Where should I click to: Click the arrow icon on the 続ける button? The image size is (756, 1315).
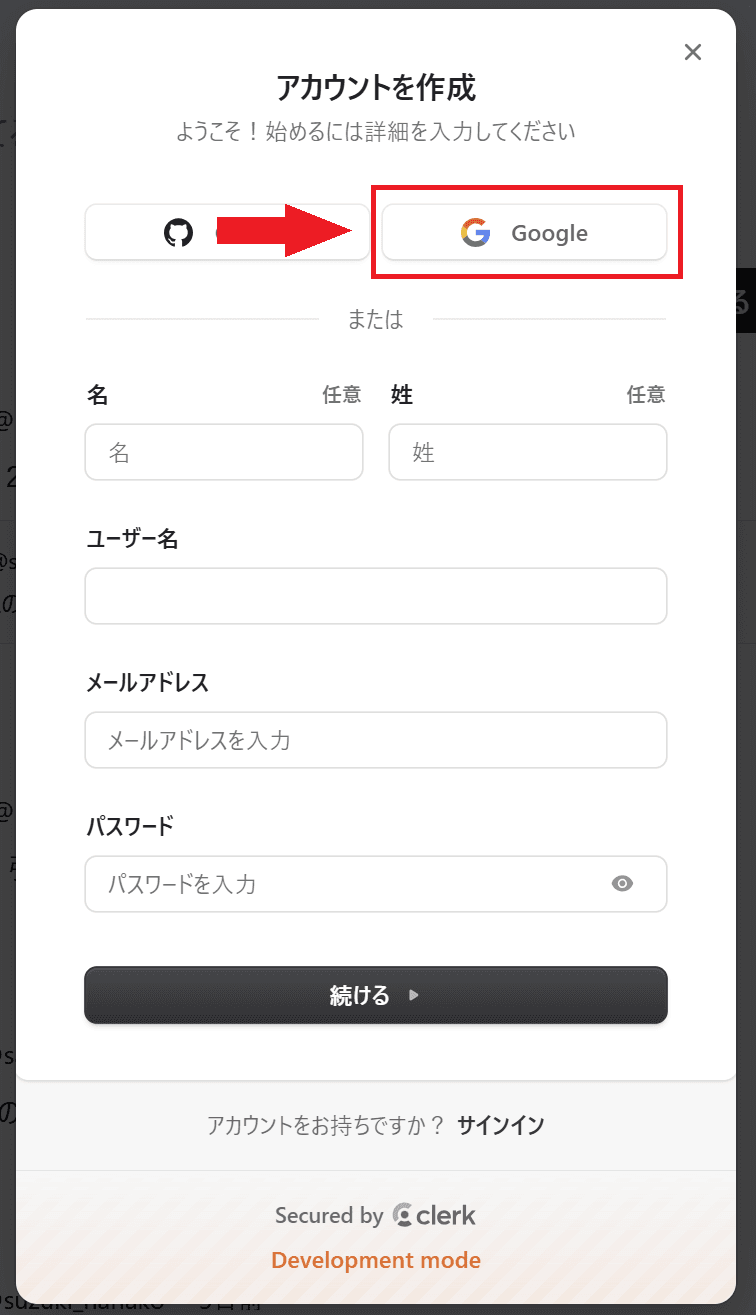[413, 995]
